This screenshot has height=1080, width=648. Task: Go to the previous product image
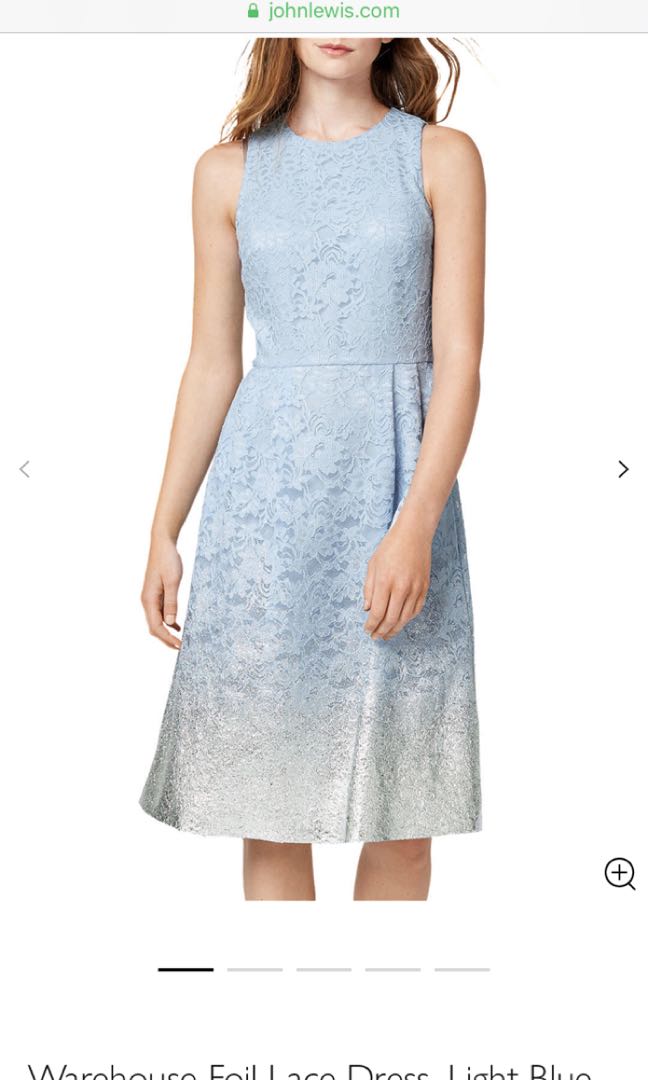pyautogui.click(x=25, y=469)
